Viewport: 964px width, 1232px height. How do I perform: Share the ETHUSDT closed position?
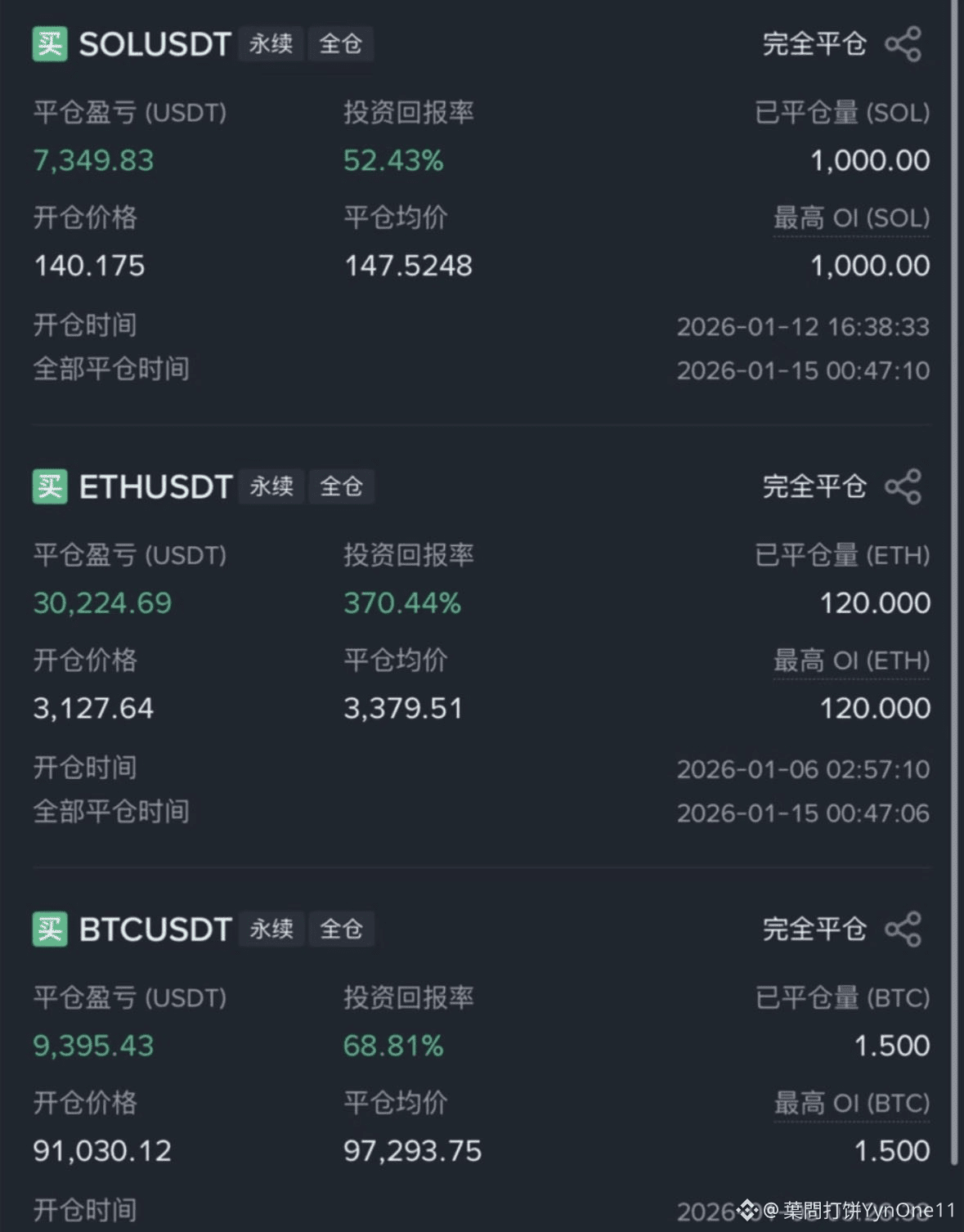[x=903, y=487]
